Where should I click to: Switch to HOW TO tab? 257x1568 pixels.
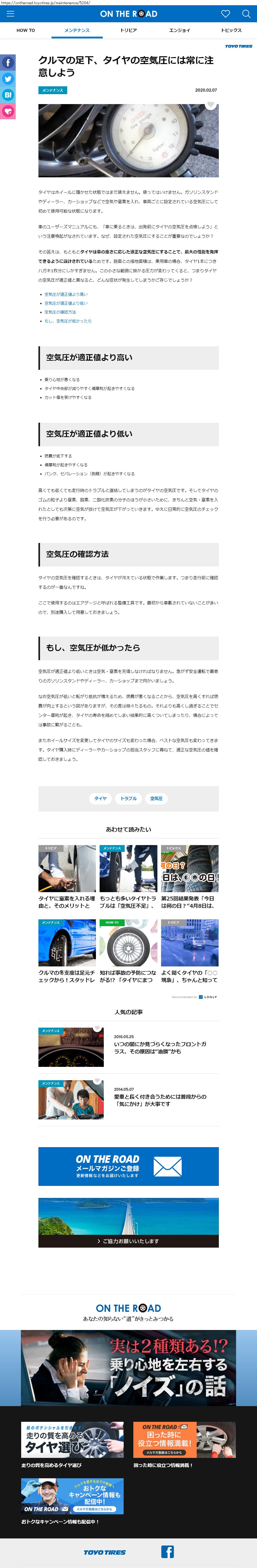26,30
